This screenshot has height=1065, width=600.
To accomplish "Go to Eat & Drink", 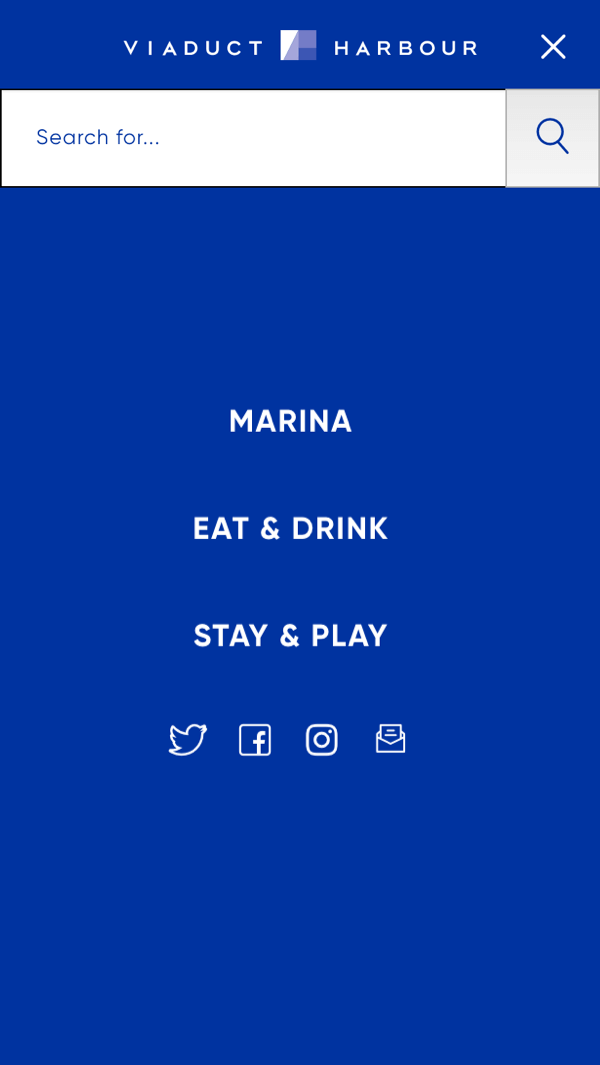I will tap(290, 529).
